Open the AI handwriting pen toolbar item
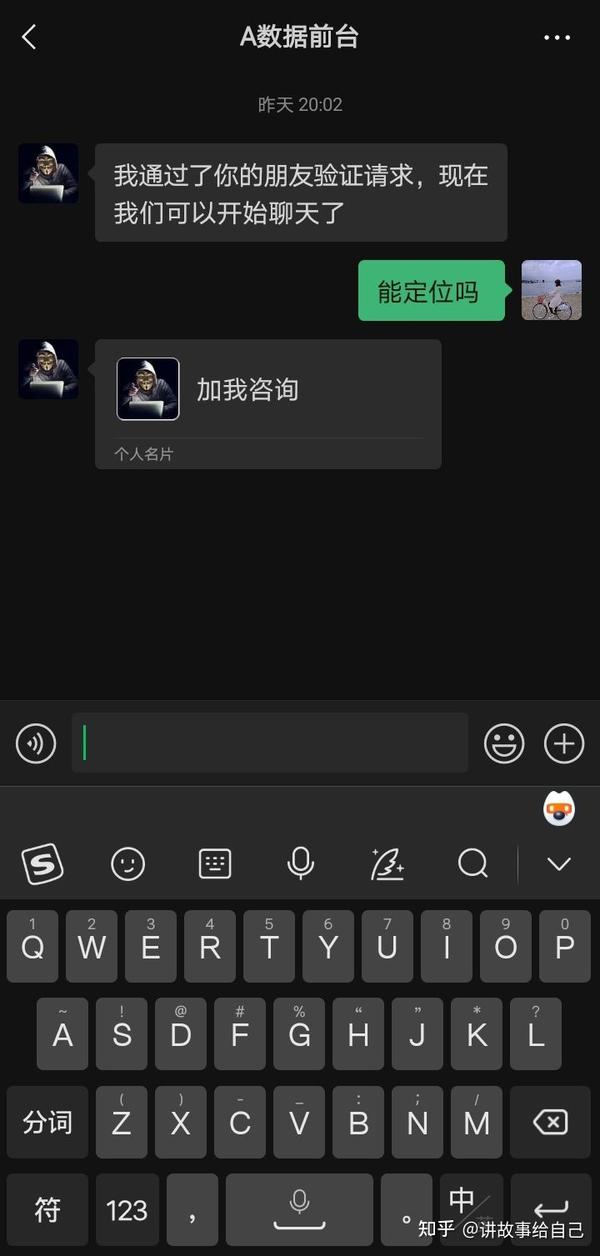Screen dimensions: 600x1256 click(x=387, y=863)
